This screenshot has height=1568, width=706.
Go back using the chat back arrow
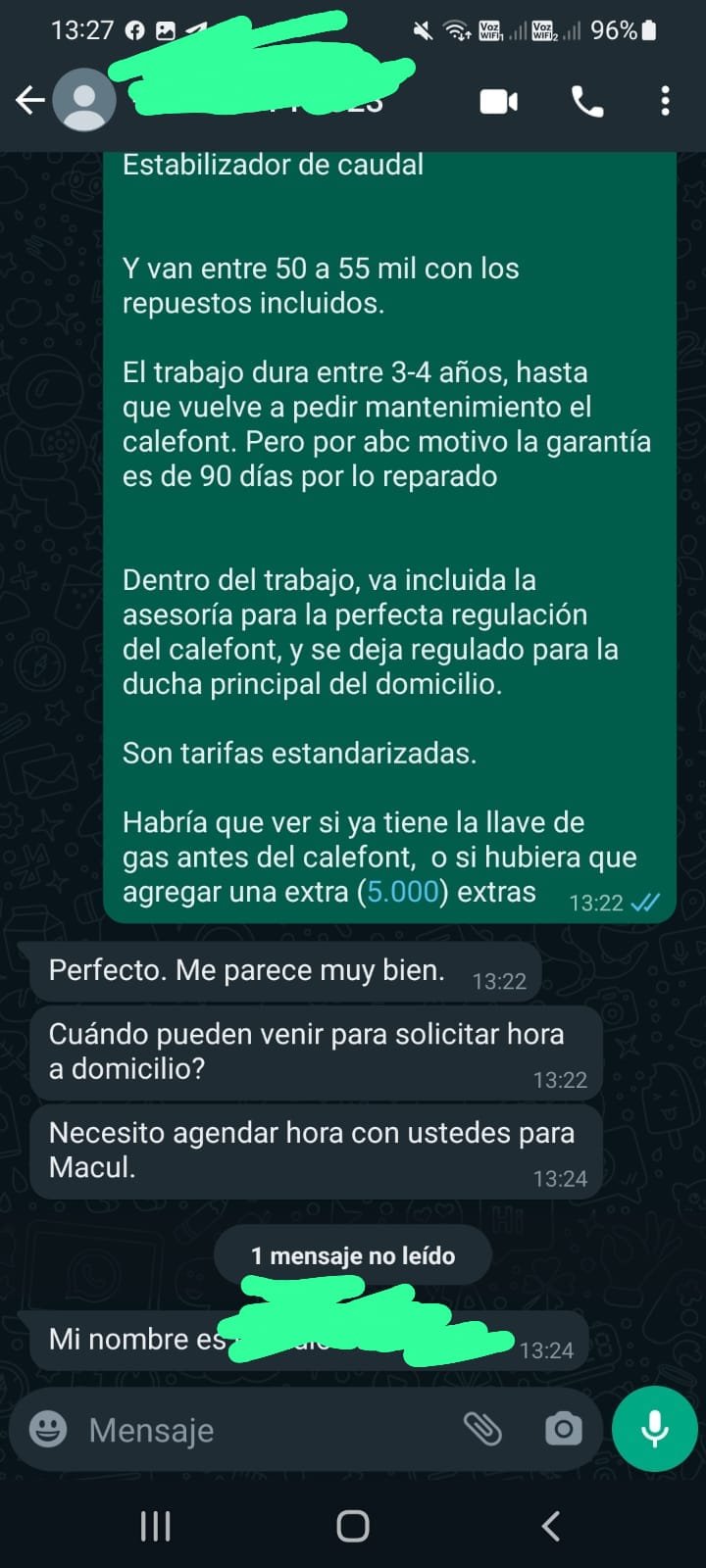pos(31,101)
